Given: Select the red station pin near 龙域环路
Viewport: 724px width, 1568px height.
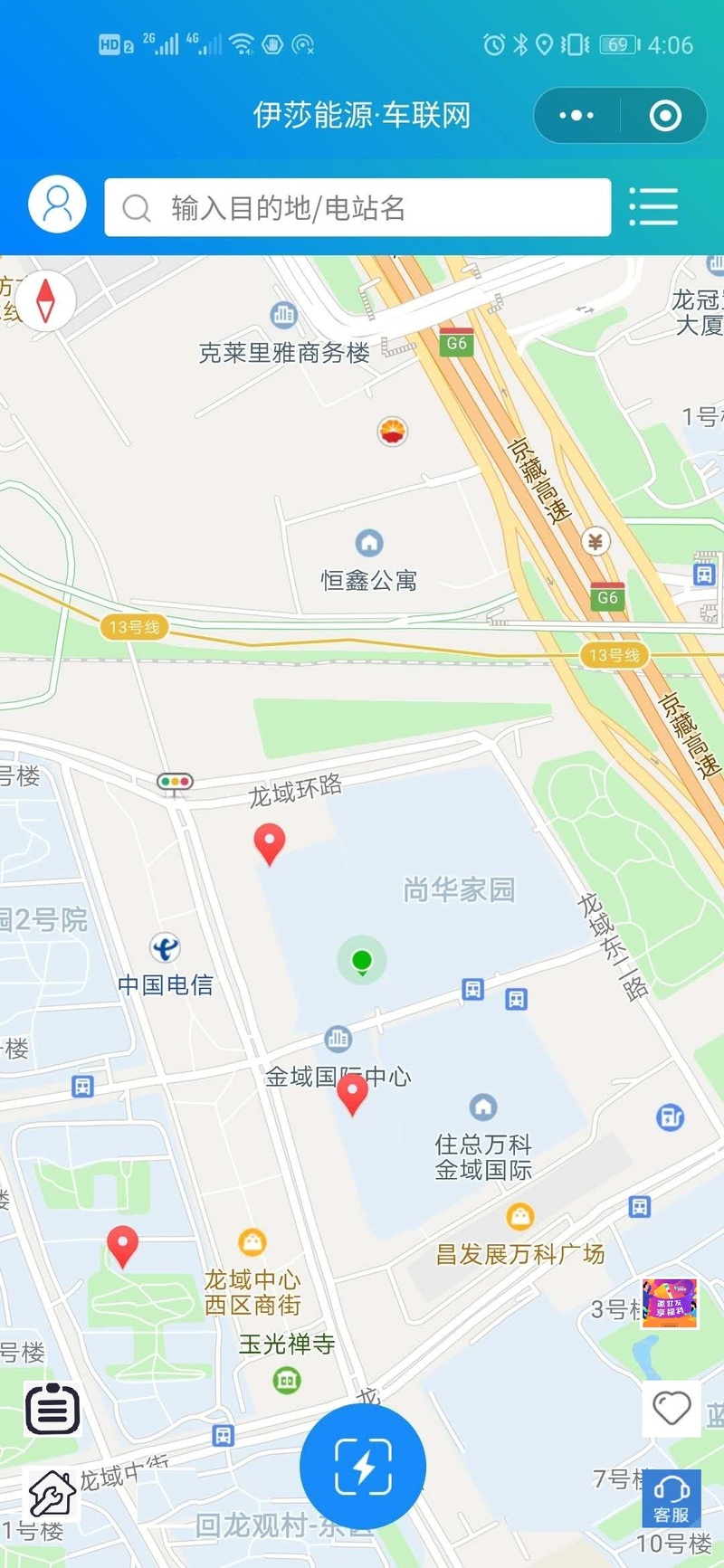Looking at the screenshot, I should click(269, 843).
